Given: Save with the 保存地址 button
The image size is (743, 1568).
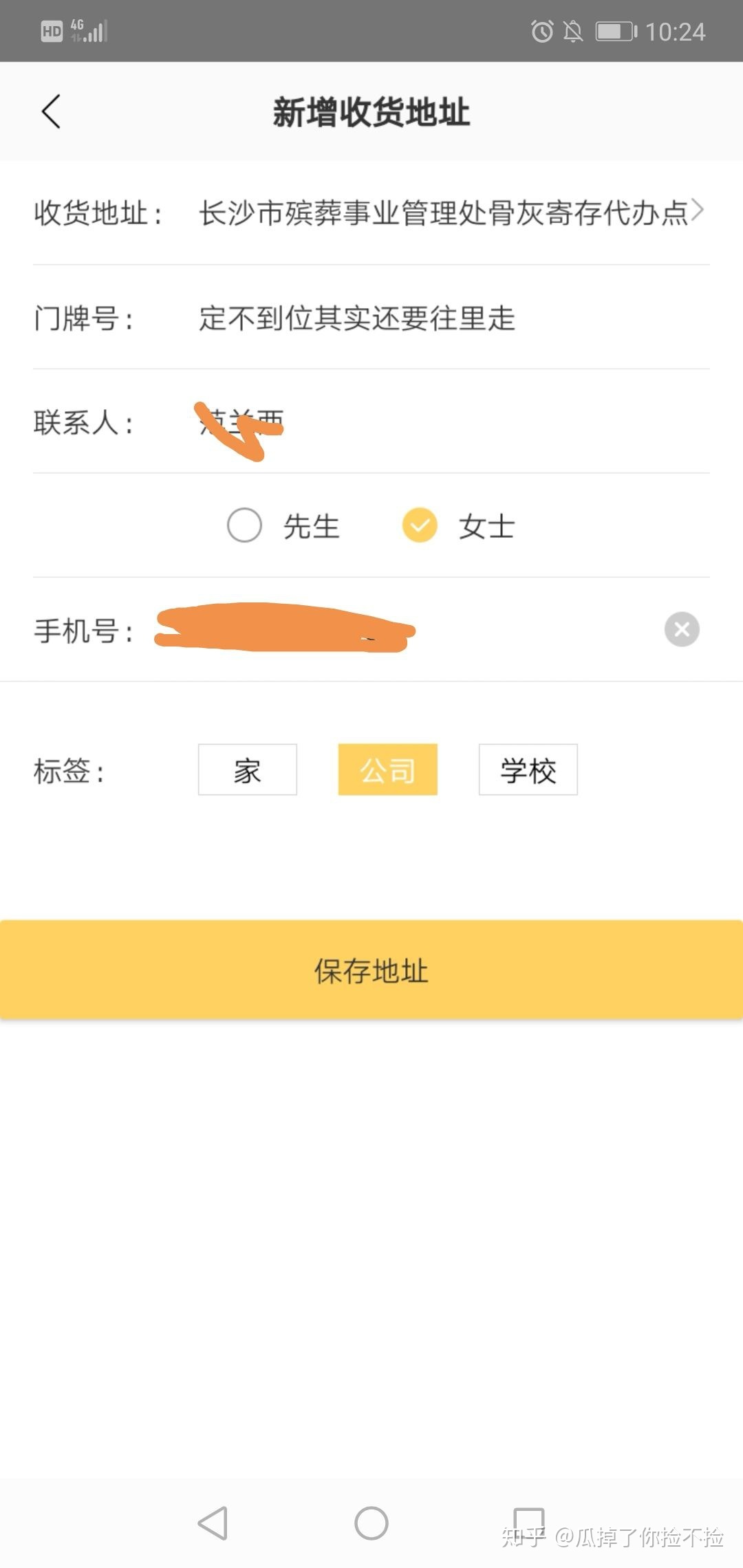Looking at the screenshot, I should (x=371, y=970).
